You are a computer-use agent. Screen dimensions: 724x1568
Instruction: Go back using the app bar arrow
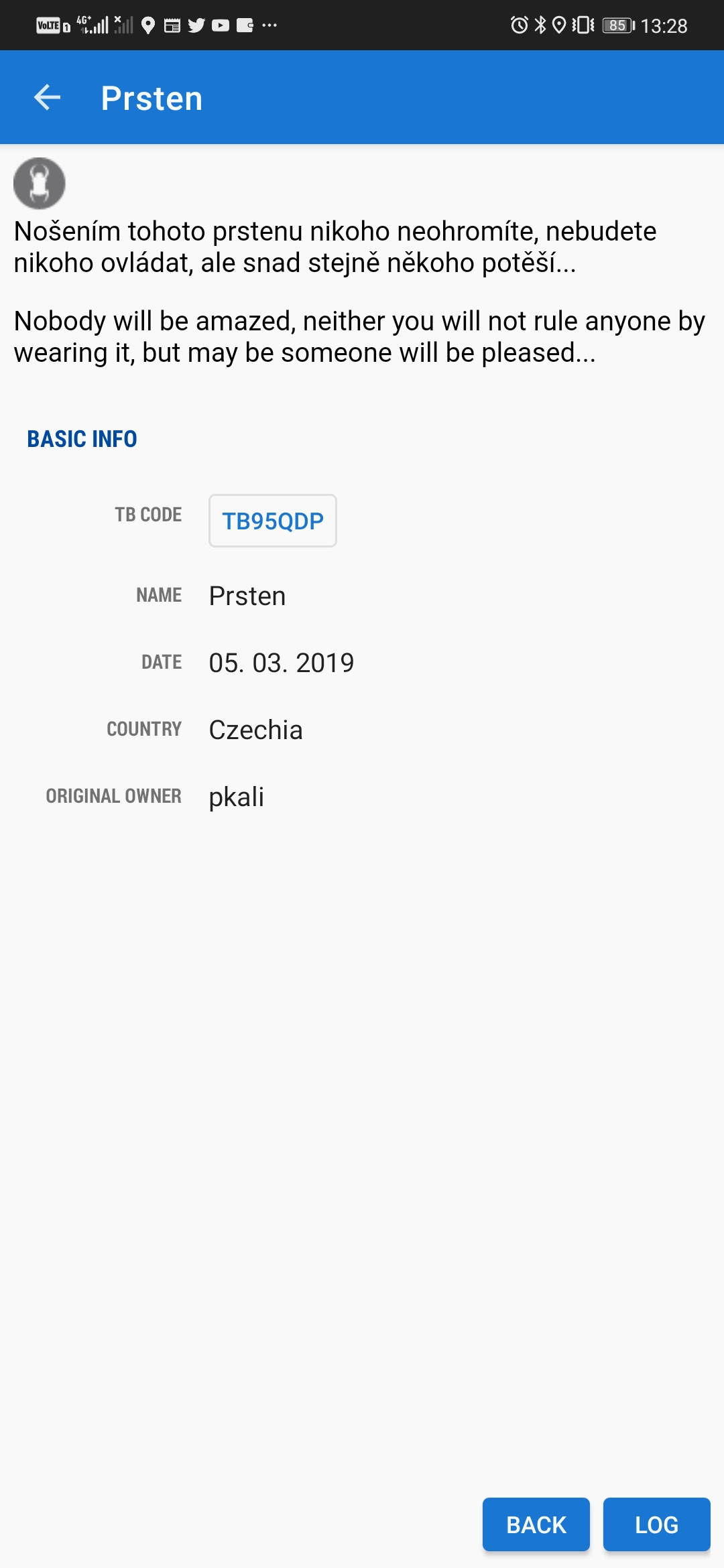47,98
